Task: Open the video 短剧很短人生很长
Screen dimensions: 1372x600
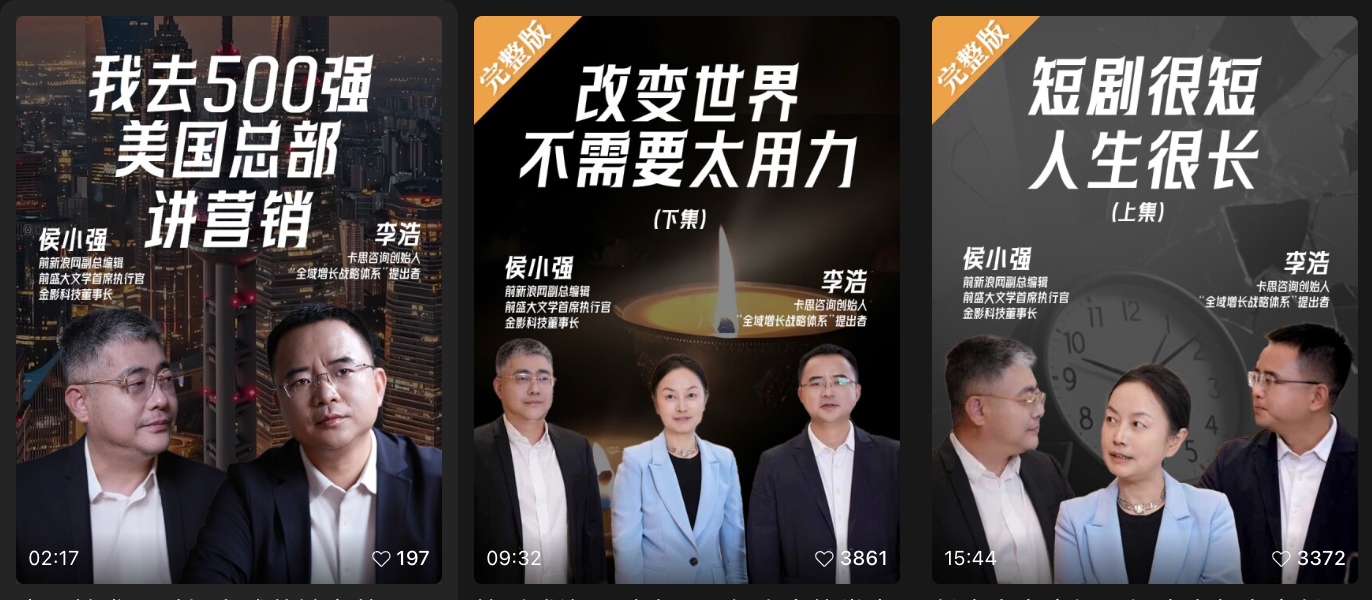Action: (x=1144, y=300)
